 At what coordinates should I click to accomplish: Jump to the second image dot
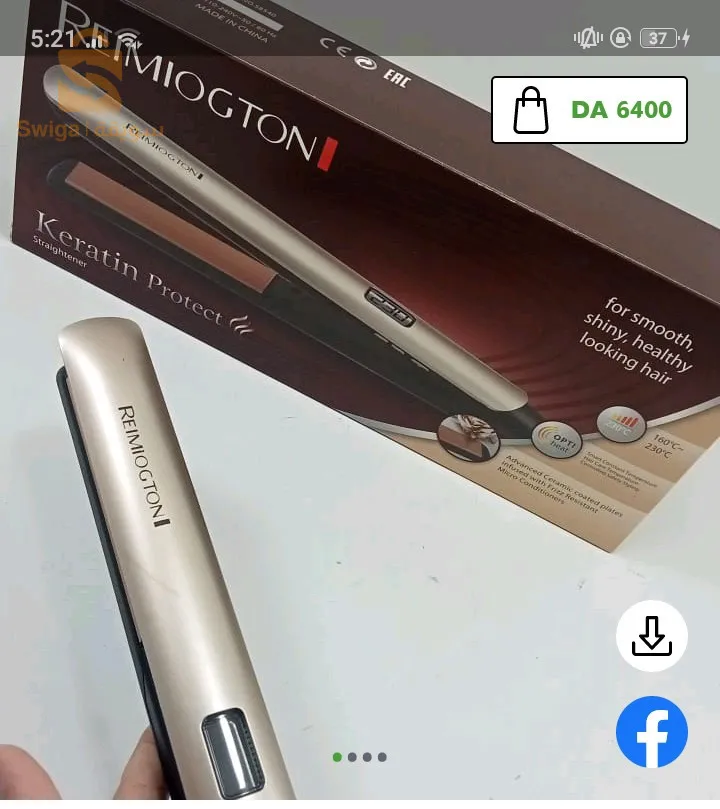pyautogui.click(x=352, y=757)
